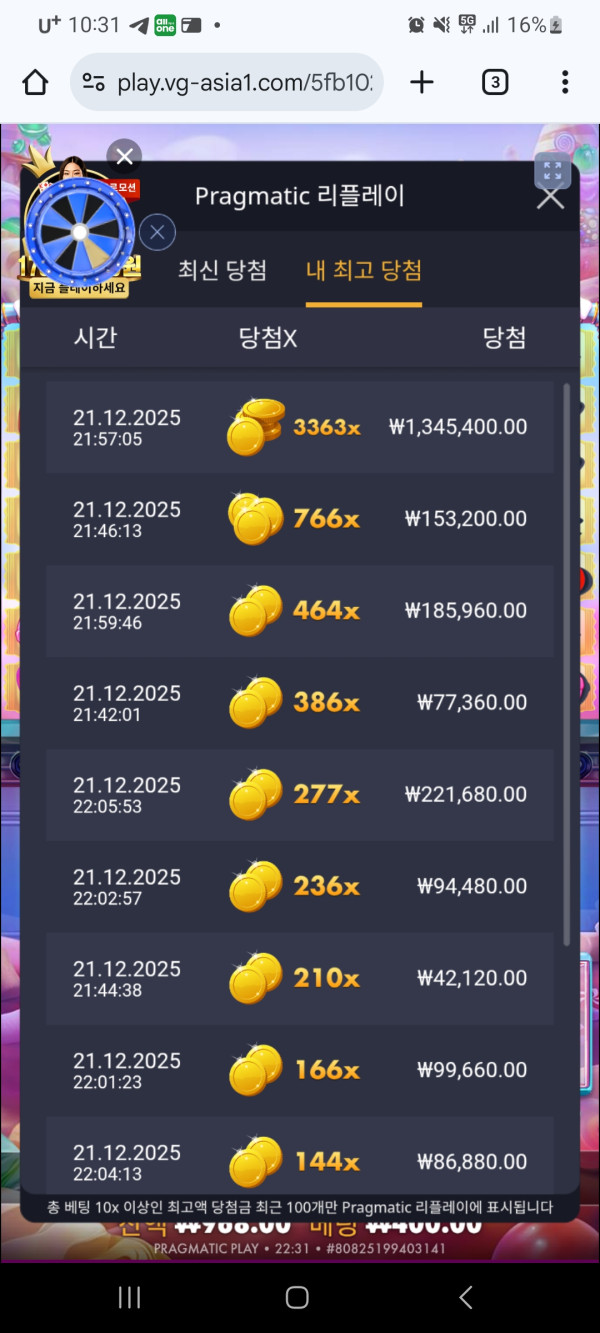Select the 내 최고 당첨 tab

(x=363, y=270)
